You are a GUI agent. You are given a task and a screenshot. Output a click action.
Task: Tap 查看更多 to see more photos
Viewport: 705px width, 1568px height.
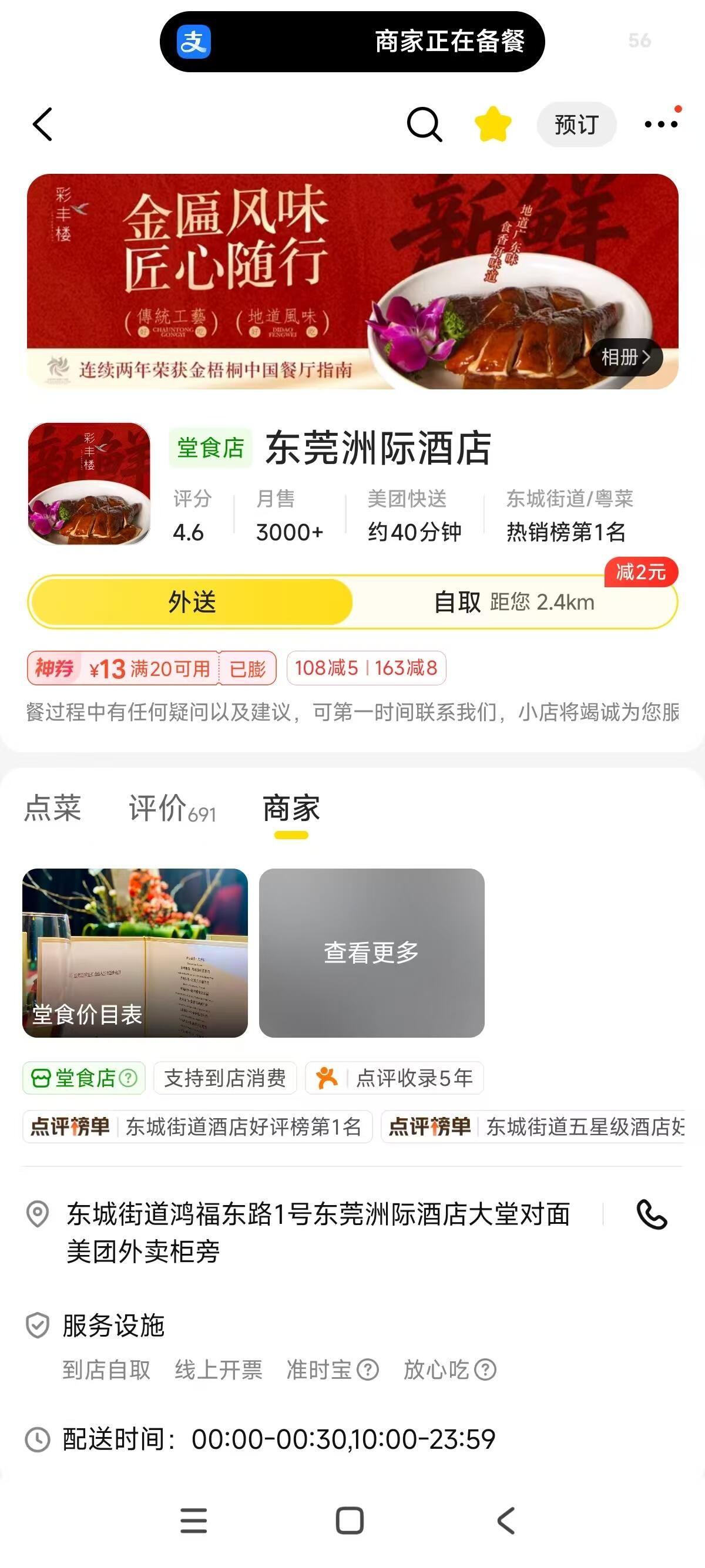click(371, 953)
